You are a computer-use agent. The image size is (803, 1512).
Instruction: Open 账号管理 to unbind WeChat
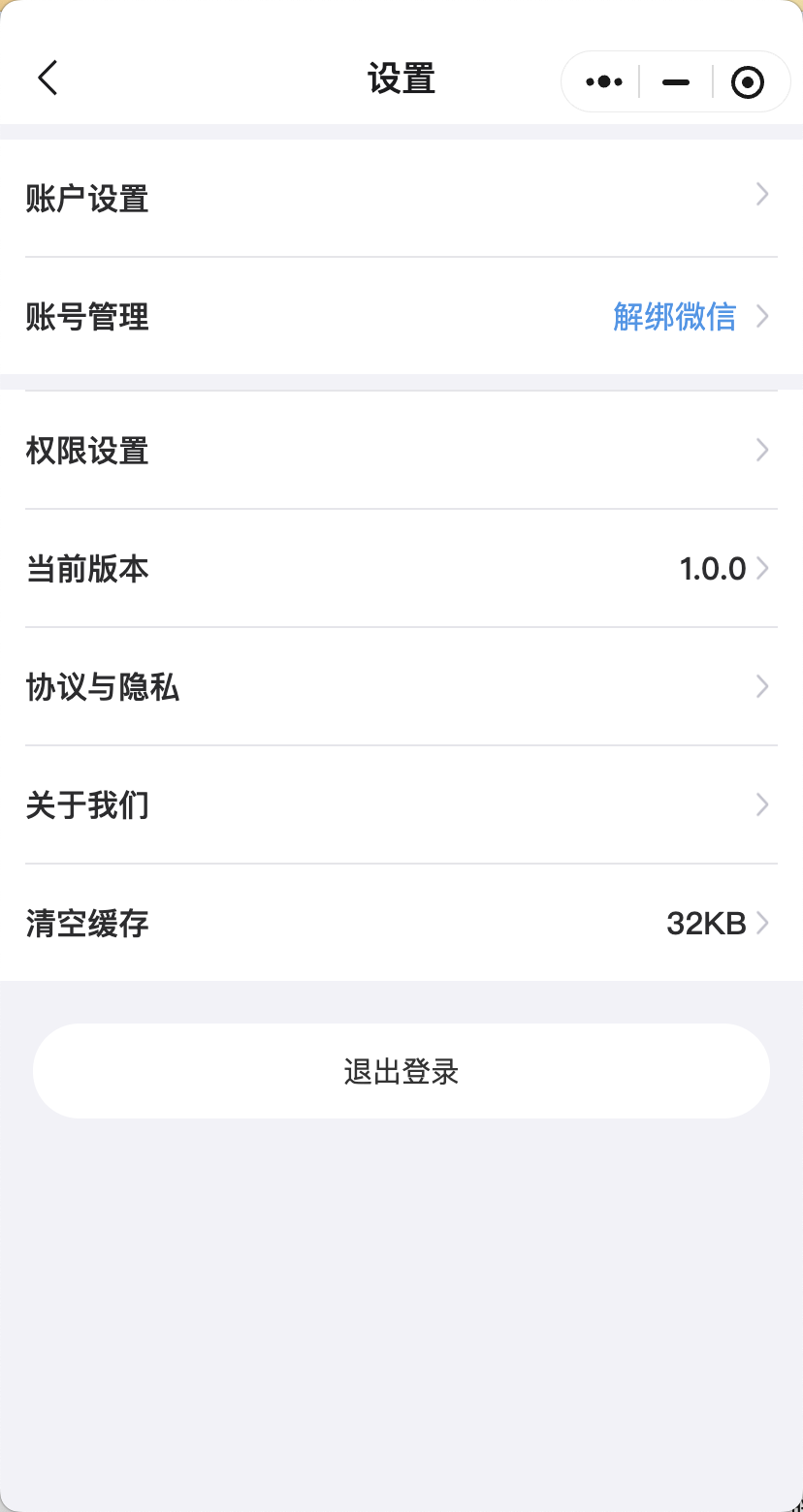point(401,316)
